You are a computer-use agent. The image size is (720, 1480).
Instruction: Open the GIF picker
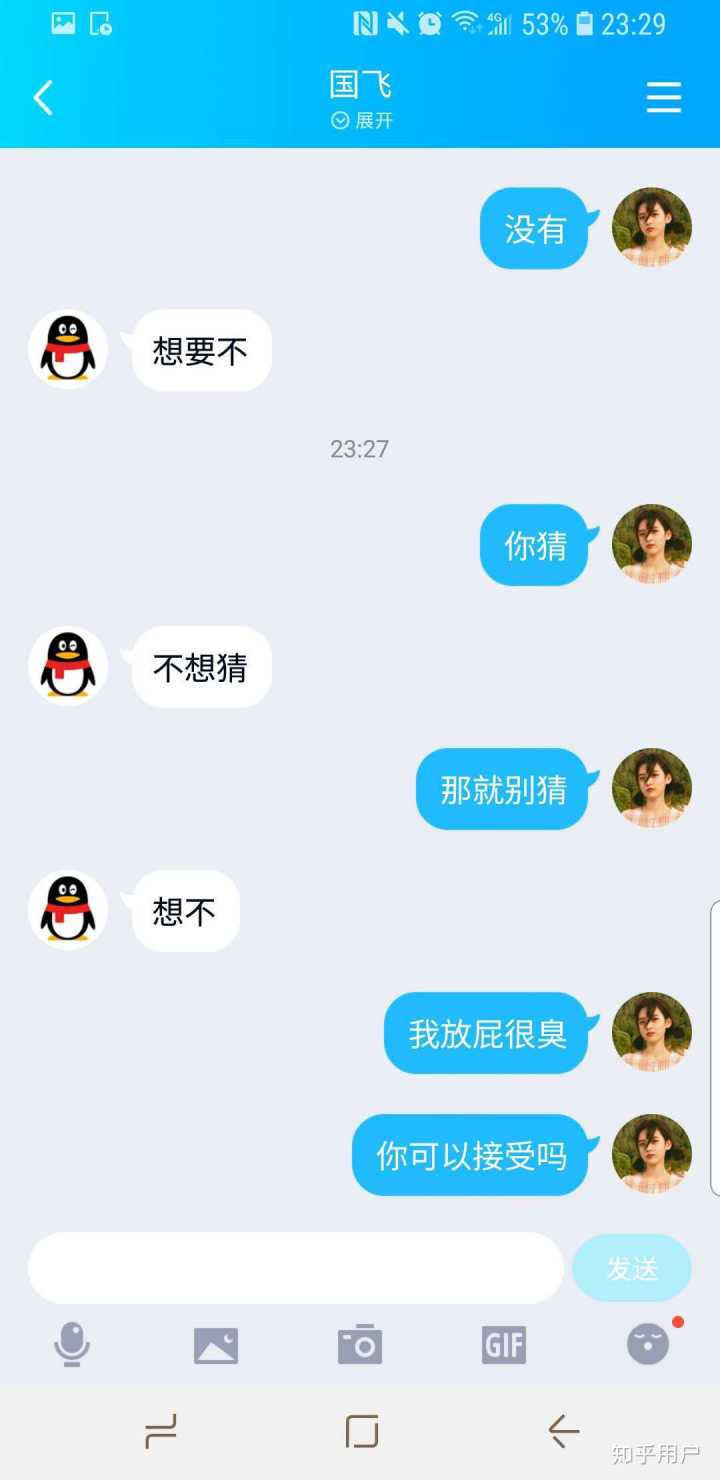[503, 1345]
